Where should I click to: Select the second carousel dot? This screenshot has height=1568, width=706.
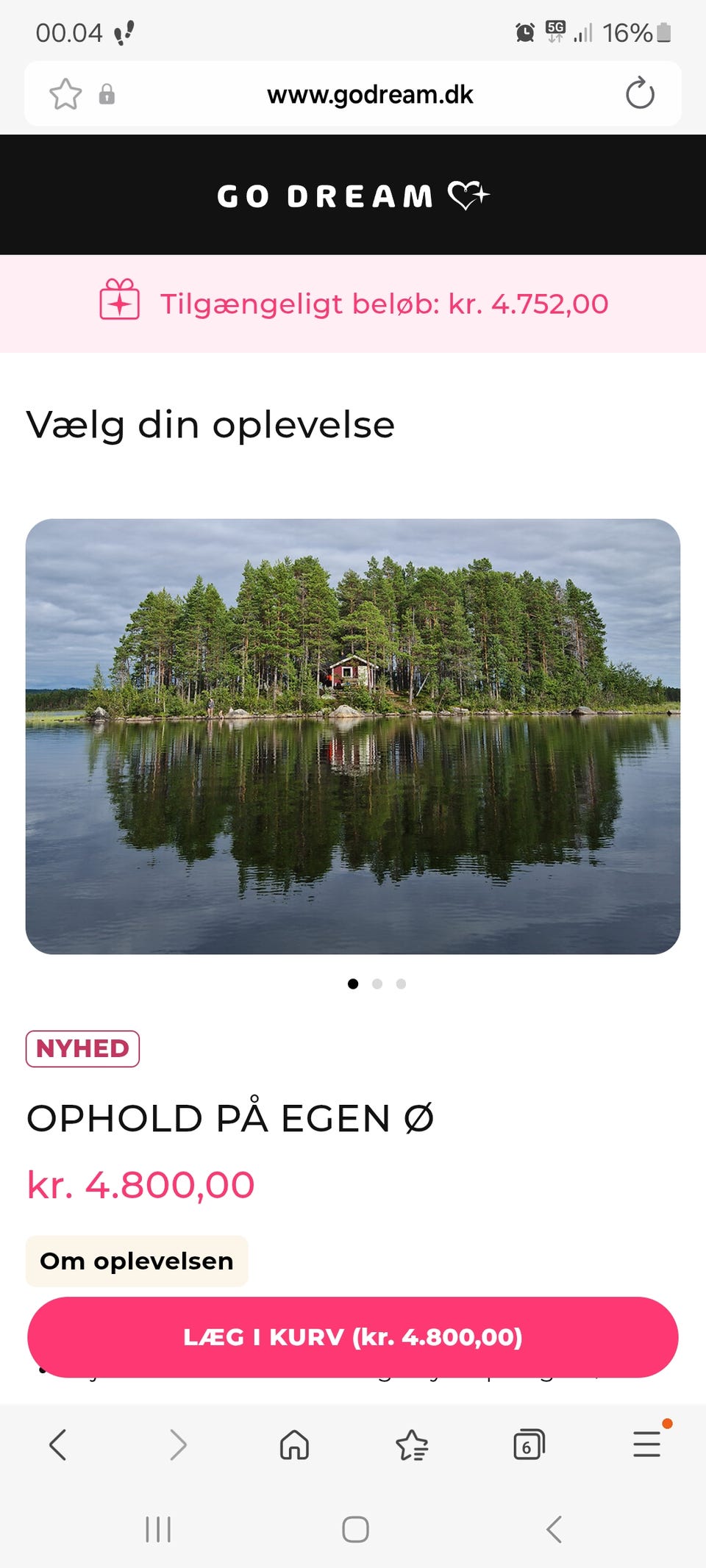377,983
